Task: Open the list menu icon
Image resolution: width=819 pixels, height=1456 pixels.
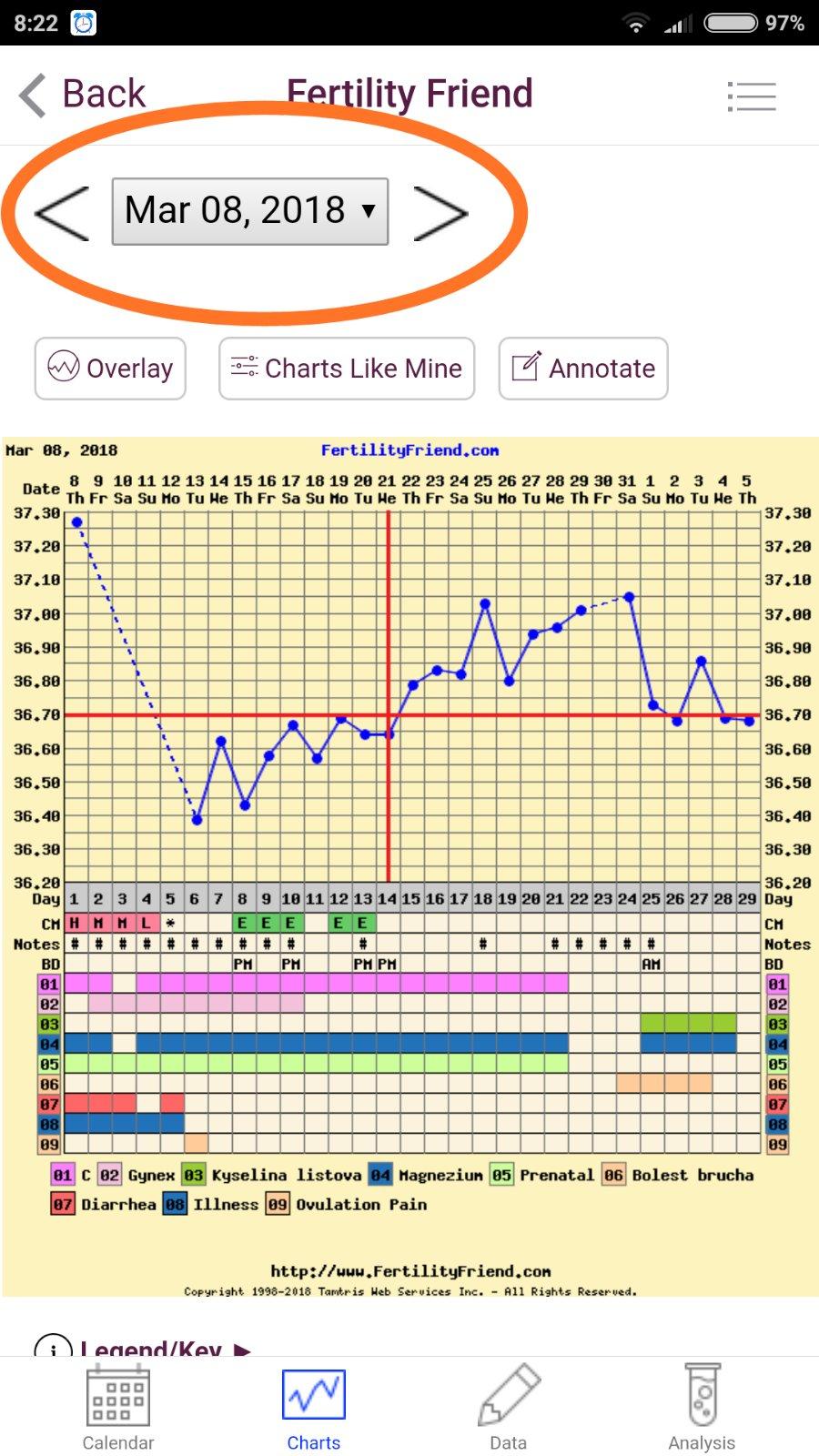Action: click(x=752, y=96)
